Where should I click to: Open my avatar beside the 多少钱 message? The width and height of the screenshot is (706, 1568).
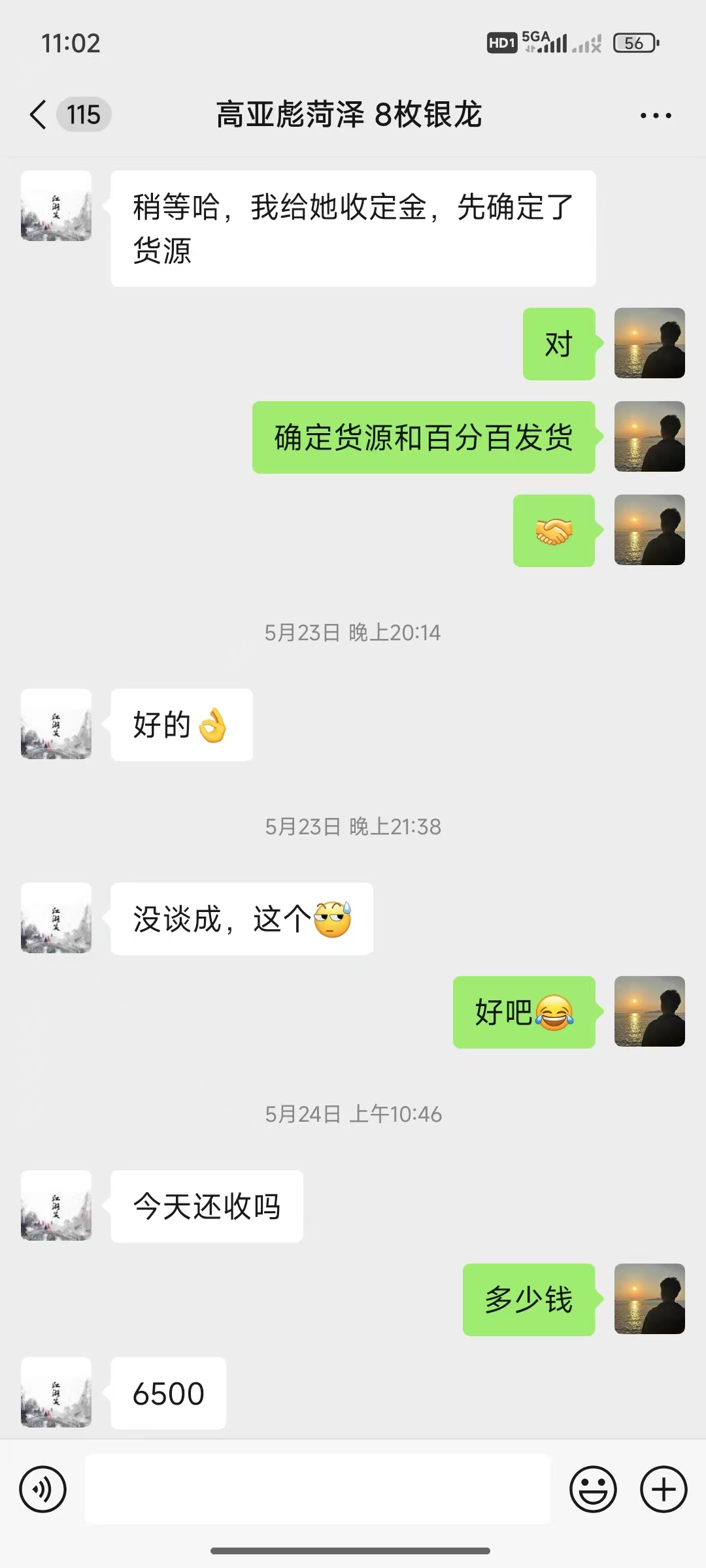(x=649, y=1299)
